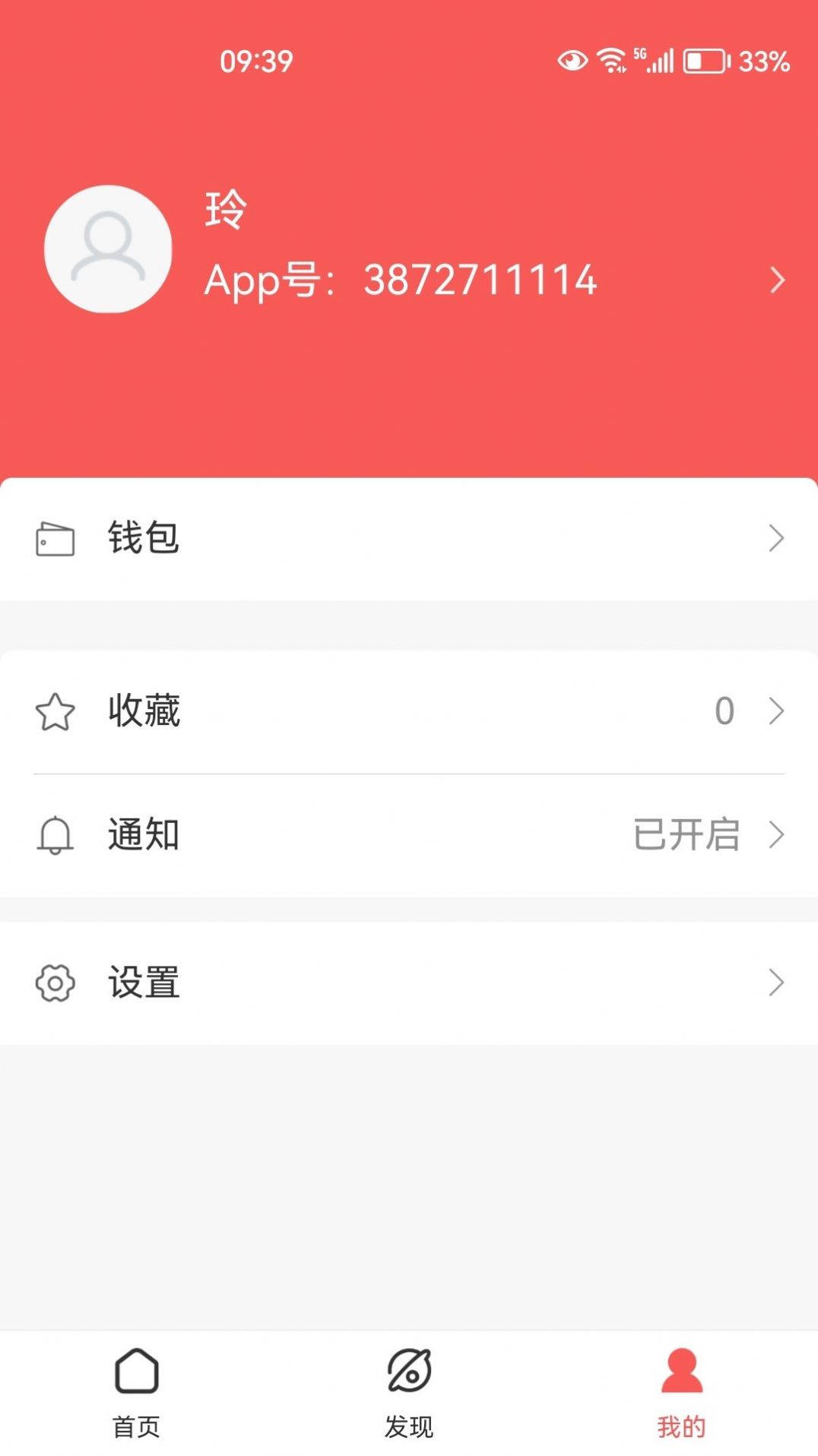Open profile details via App号 chevron

[776, 280]
